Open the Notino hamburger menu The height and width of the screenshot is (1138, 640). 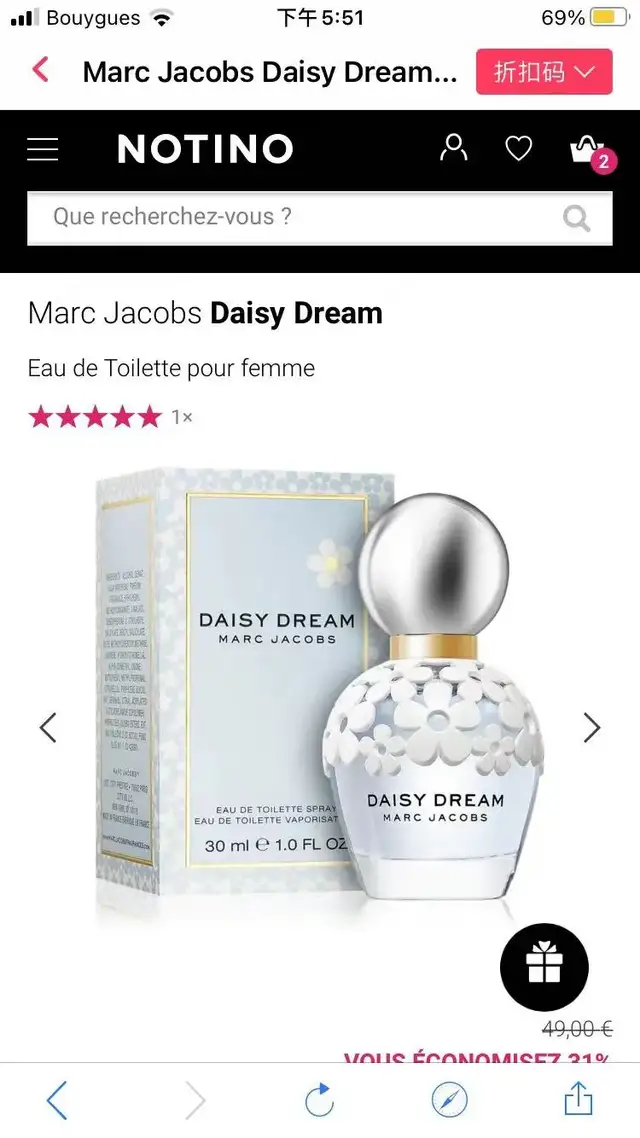pyautogui.click(x=43, y=150)
